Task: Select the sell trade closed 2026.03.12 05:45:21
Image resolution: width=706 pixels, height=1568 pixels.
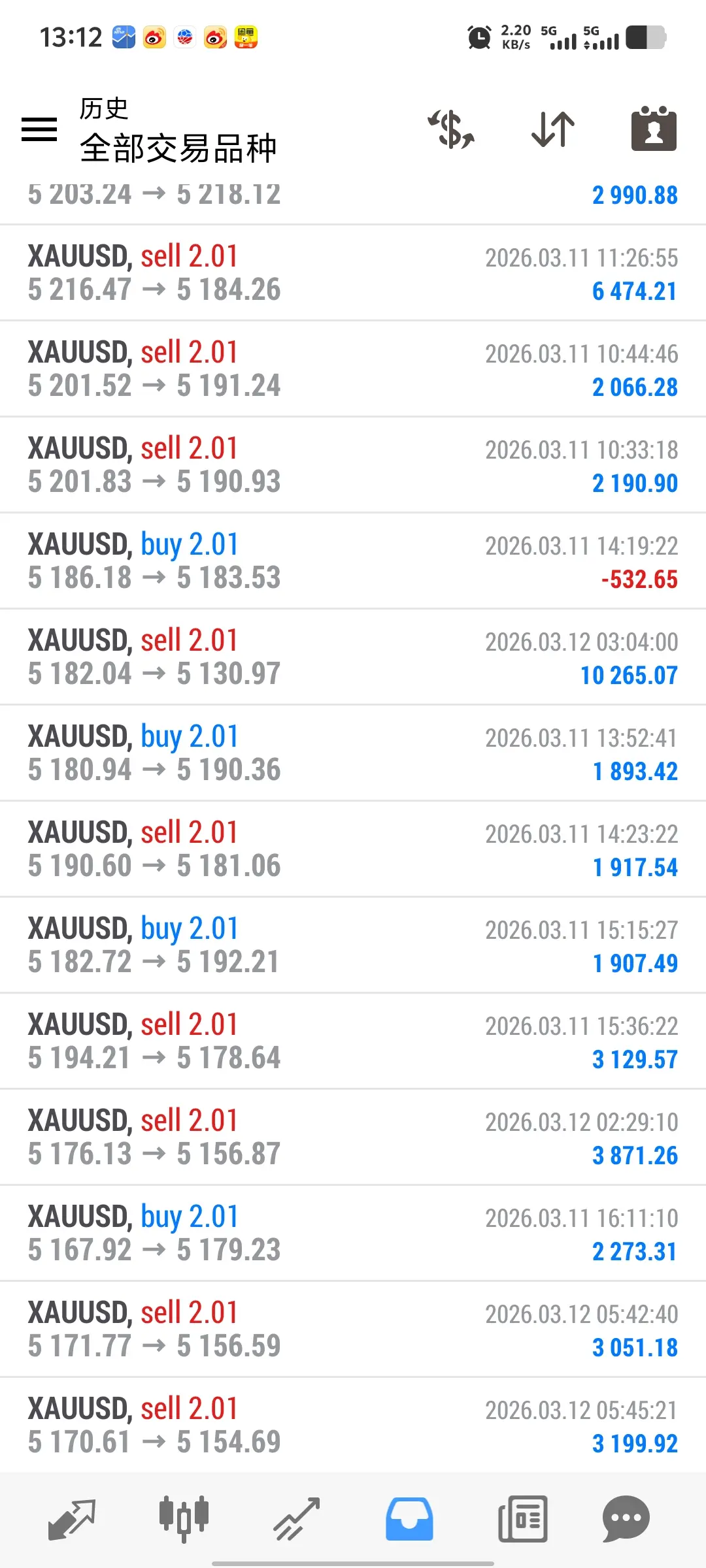Action: tap(353, 1426)
